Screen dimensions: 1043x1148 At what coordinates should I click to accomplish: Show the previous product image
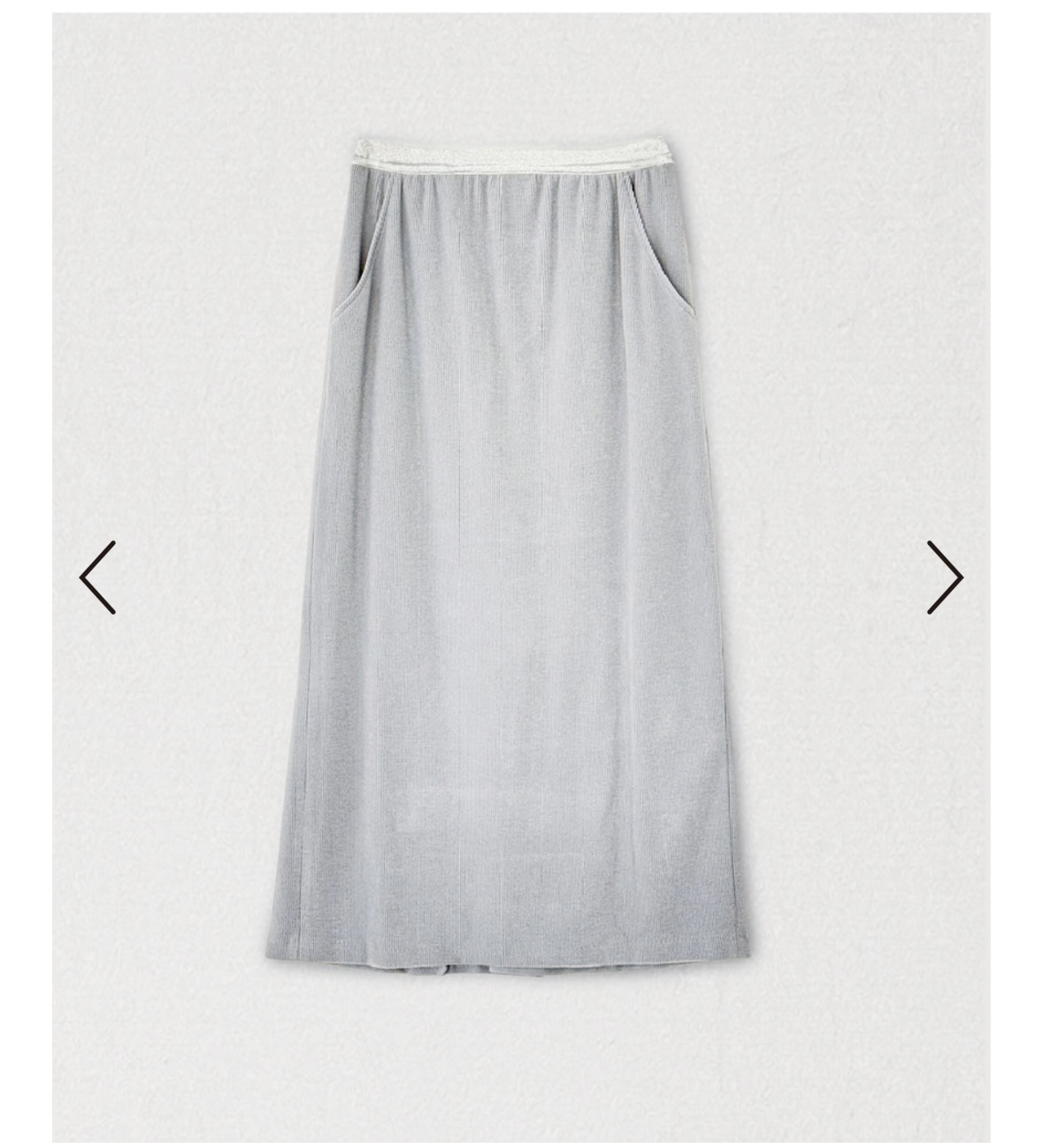click(97, 577)
